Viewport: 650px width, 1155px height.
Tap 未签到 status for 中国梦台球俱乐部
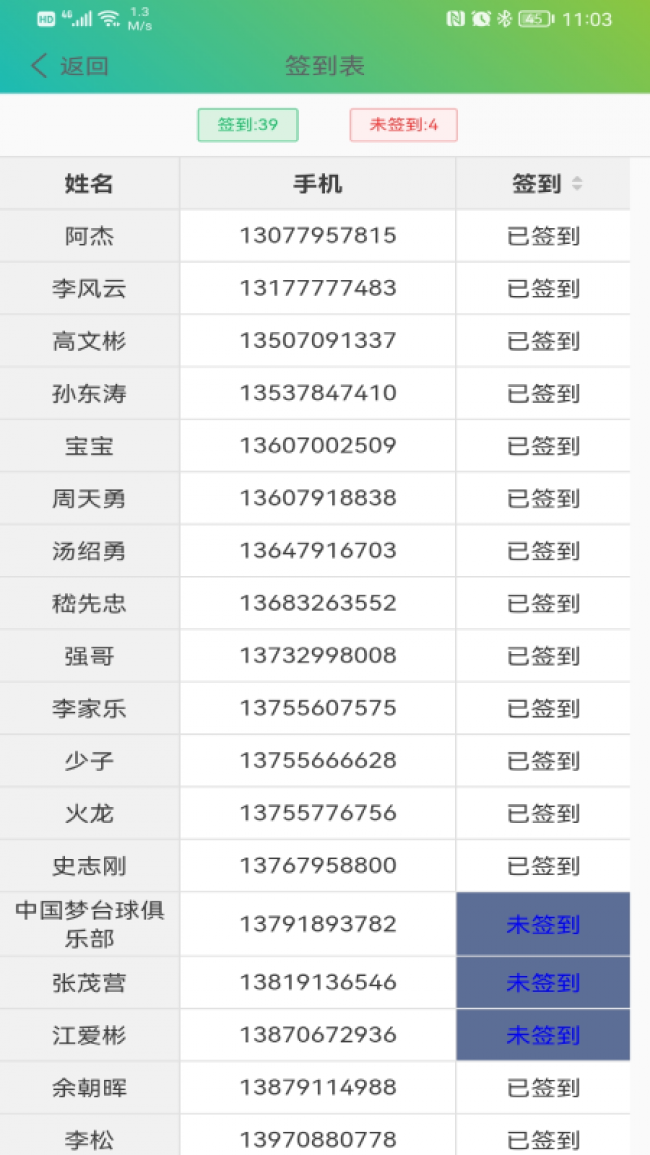543,924
